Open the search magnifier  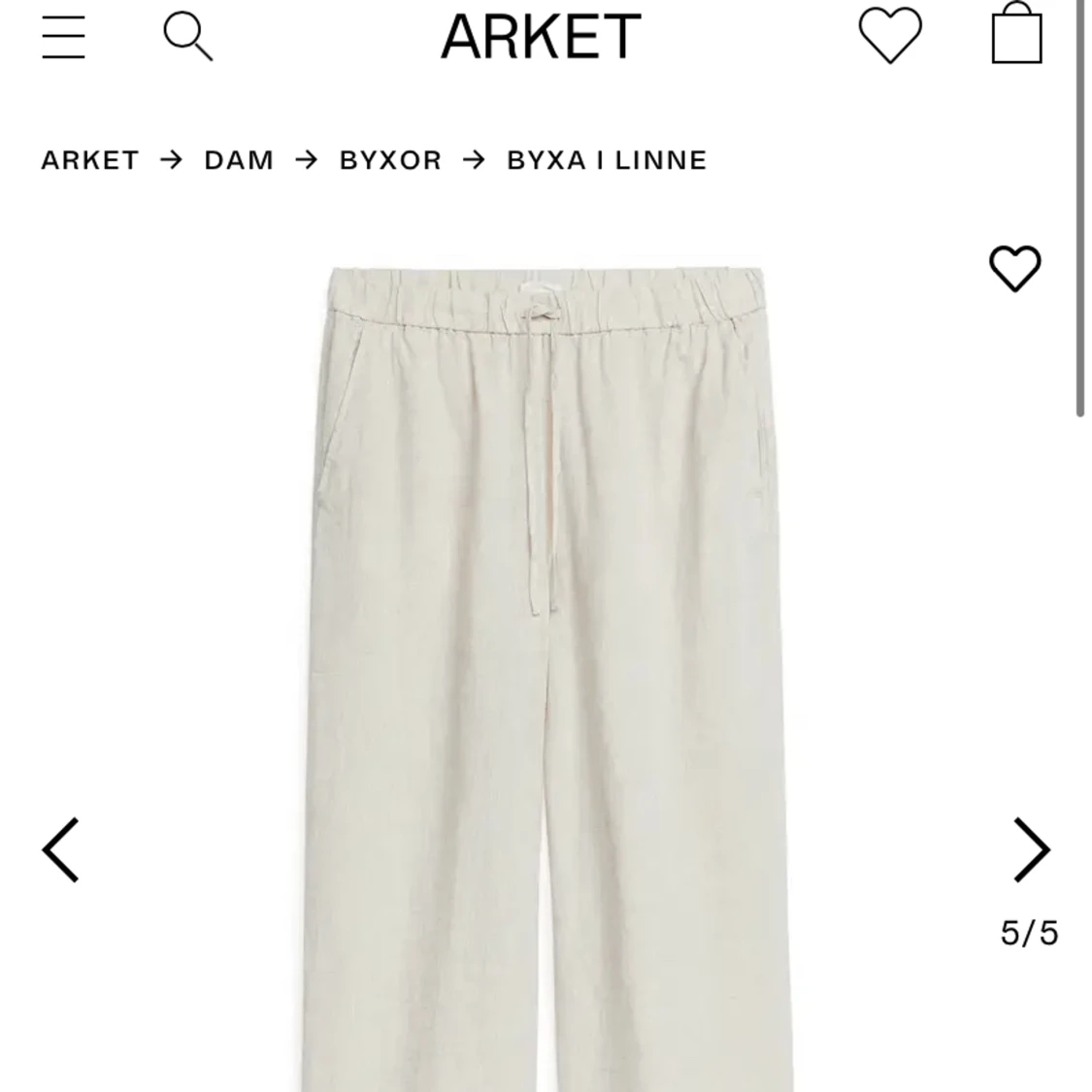pyautogui.click(x=187, y=37)
